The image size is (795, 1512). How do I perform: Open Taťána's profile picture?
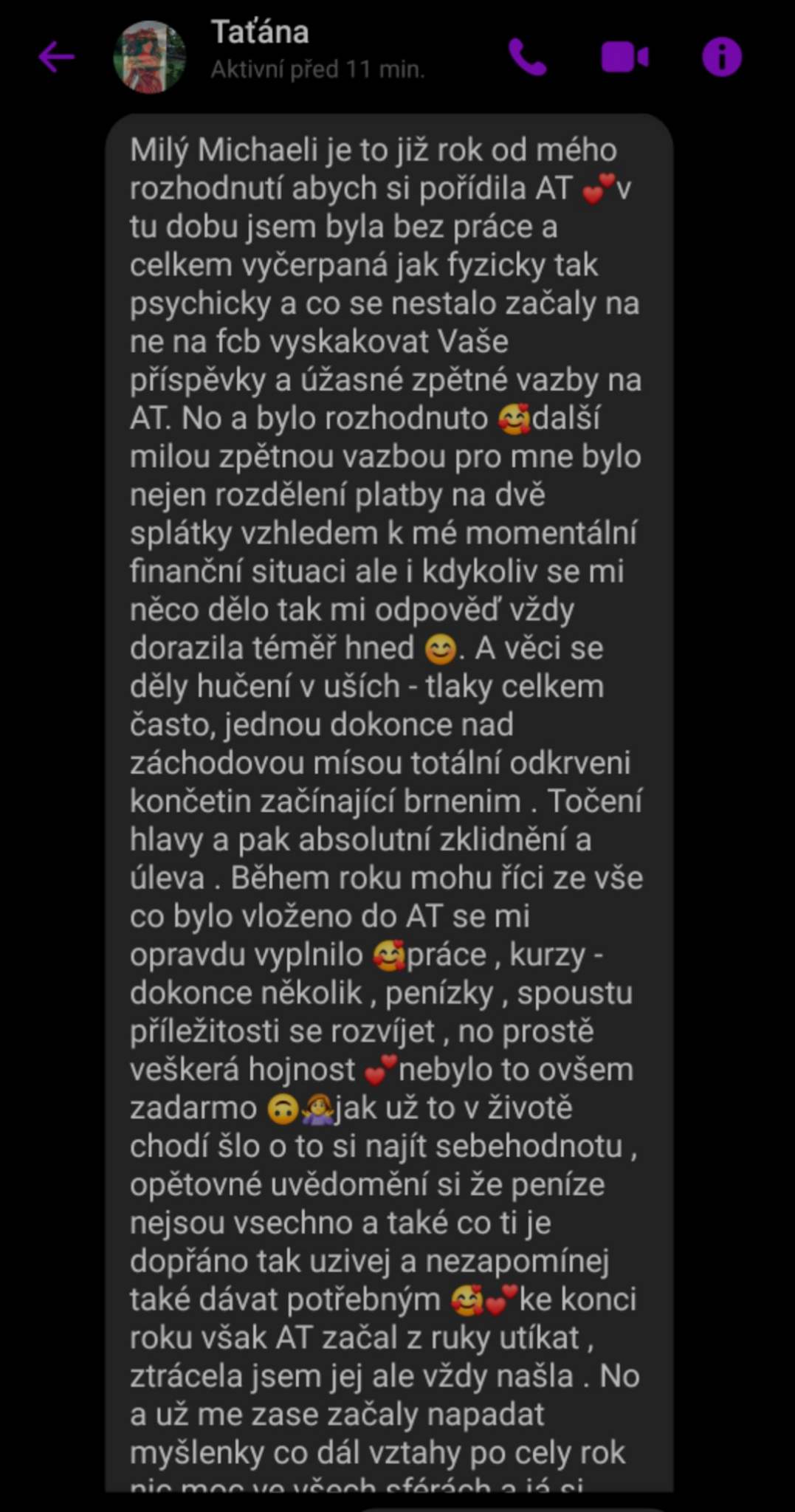pyautogui.click(x=149, y=57)
